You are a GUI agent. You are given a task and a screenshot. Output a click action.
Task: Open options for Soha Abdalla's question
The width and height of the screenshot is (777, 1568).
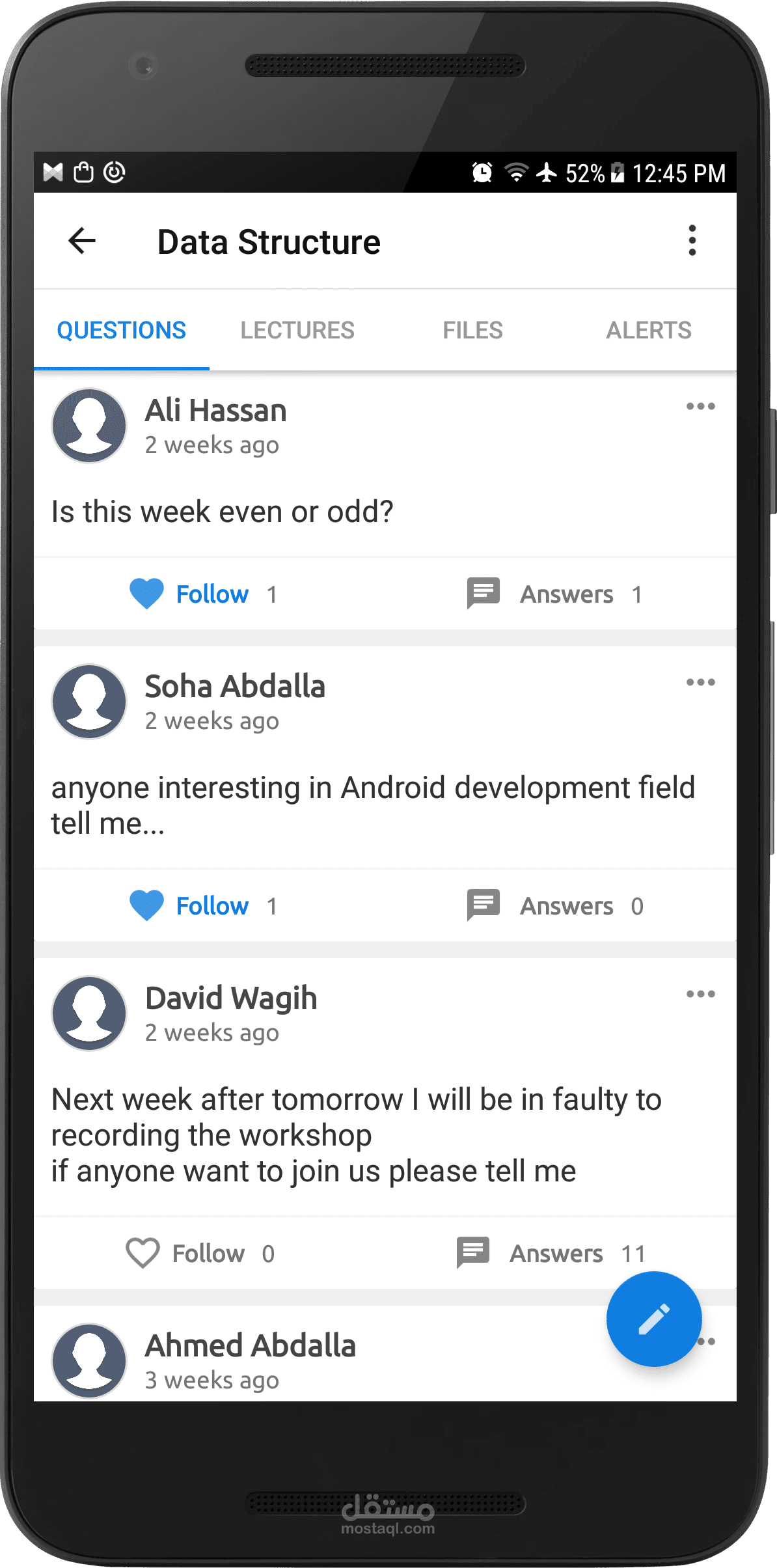[700, 682]
